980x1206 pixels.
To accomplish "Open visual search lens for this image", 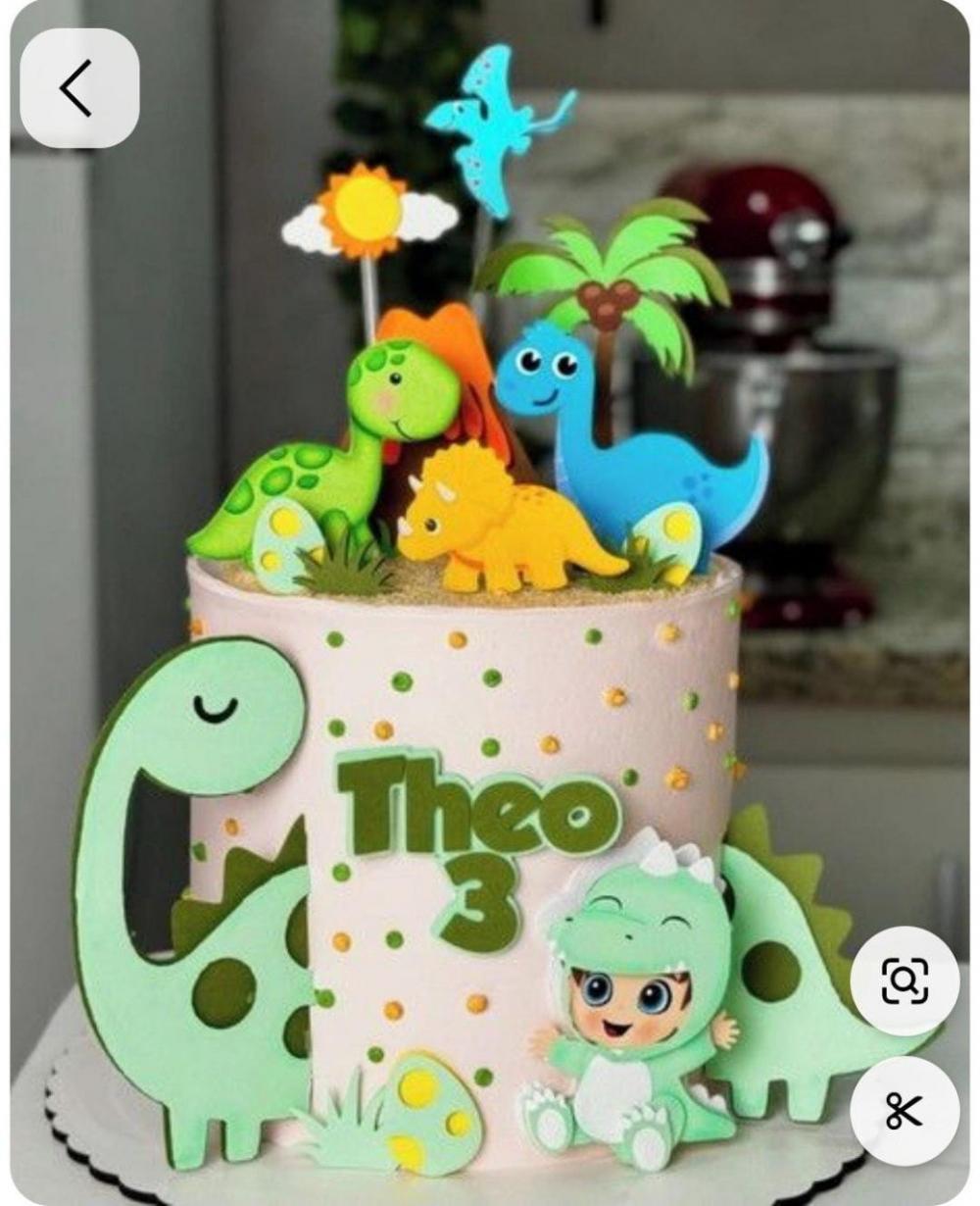I will tap(904, 980).
